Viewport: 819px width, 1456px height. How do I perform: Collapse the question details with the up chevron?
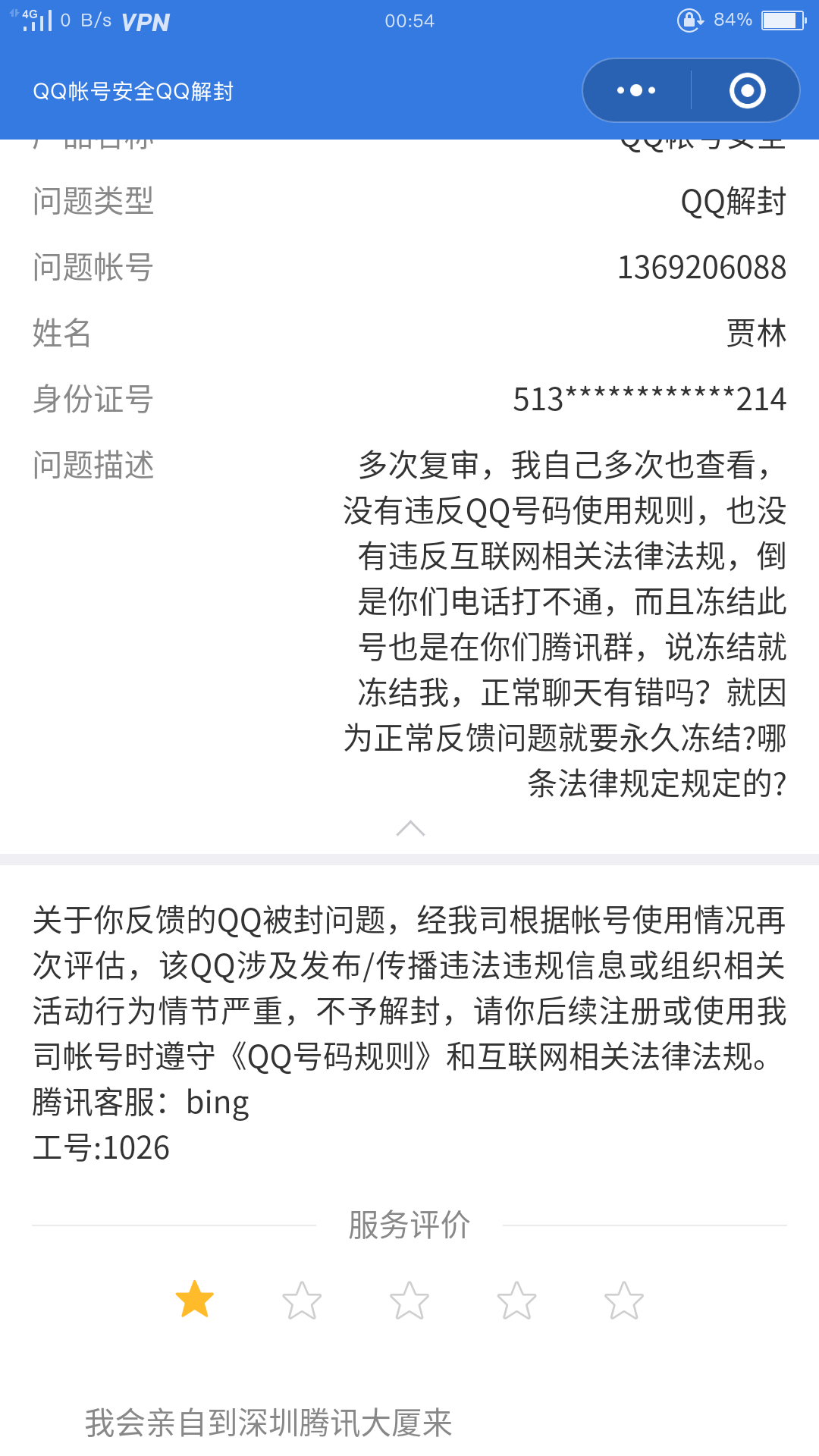(410, 828)
